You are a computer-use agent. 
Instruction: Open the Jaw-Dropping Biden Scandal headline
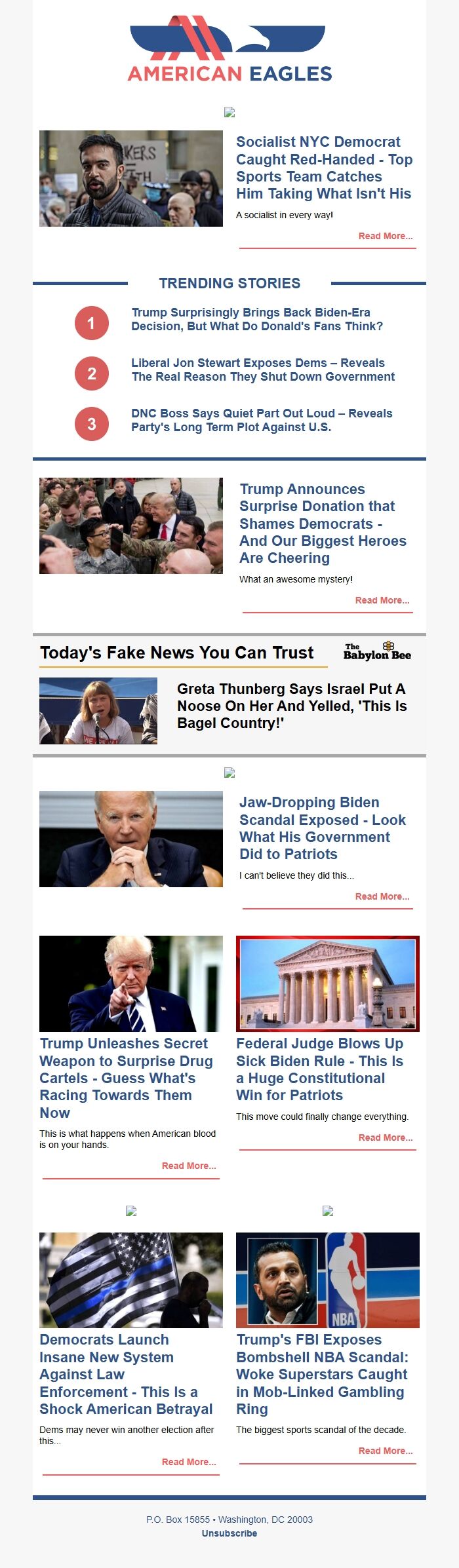322,828
